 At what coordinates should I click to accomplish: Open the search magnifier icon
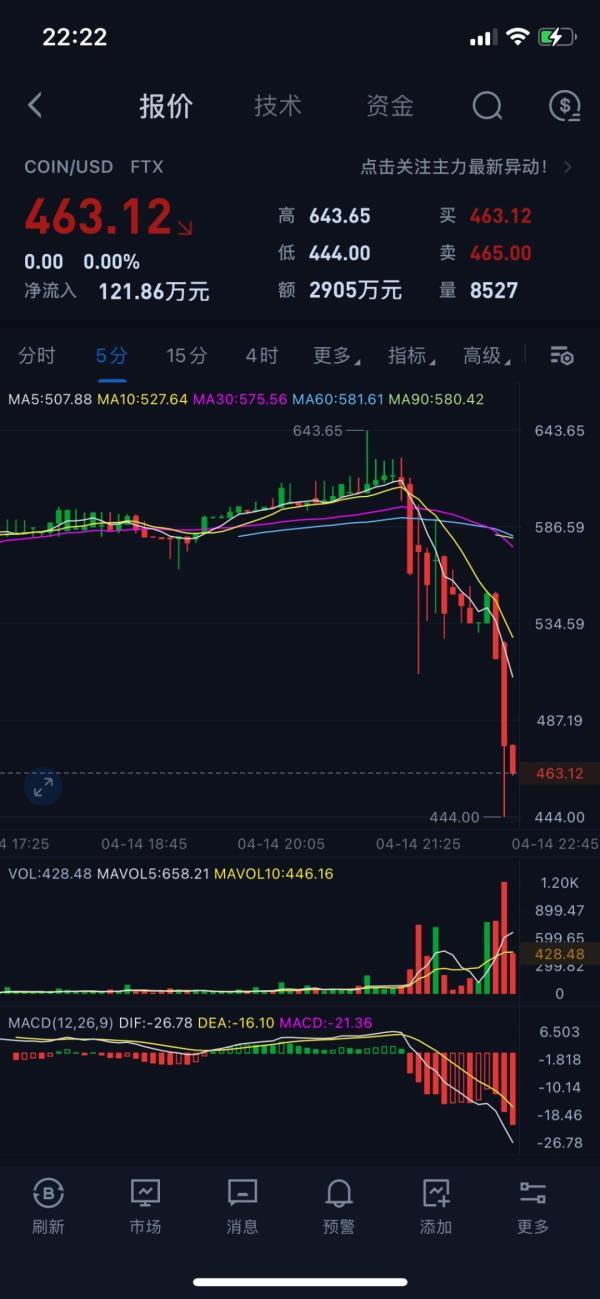(x=487, y=106)
